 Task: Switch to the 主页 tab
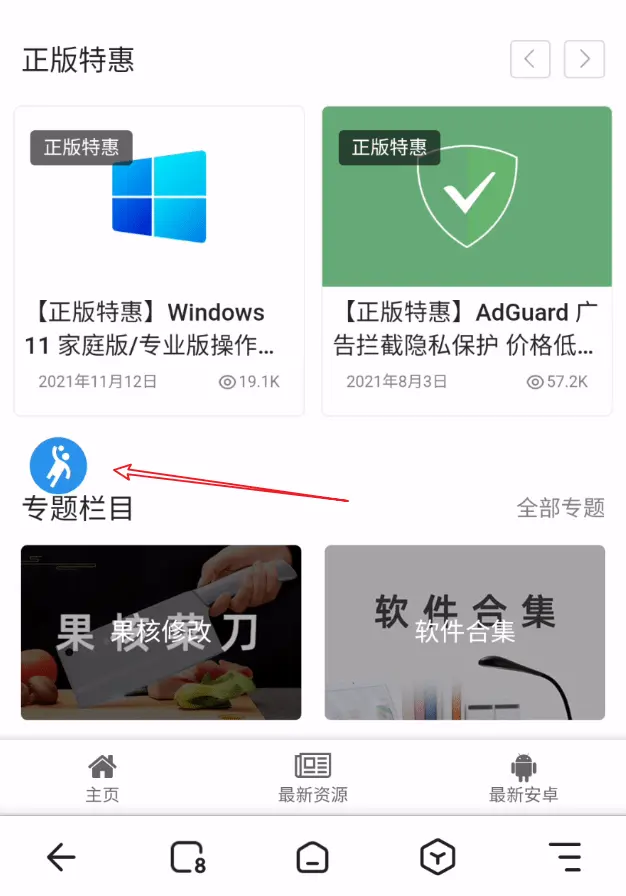(x=103, y=779)
